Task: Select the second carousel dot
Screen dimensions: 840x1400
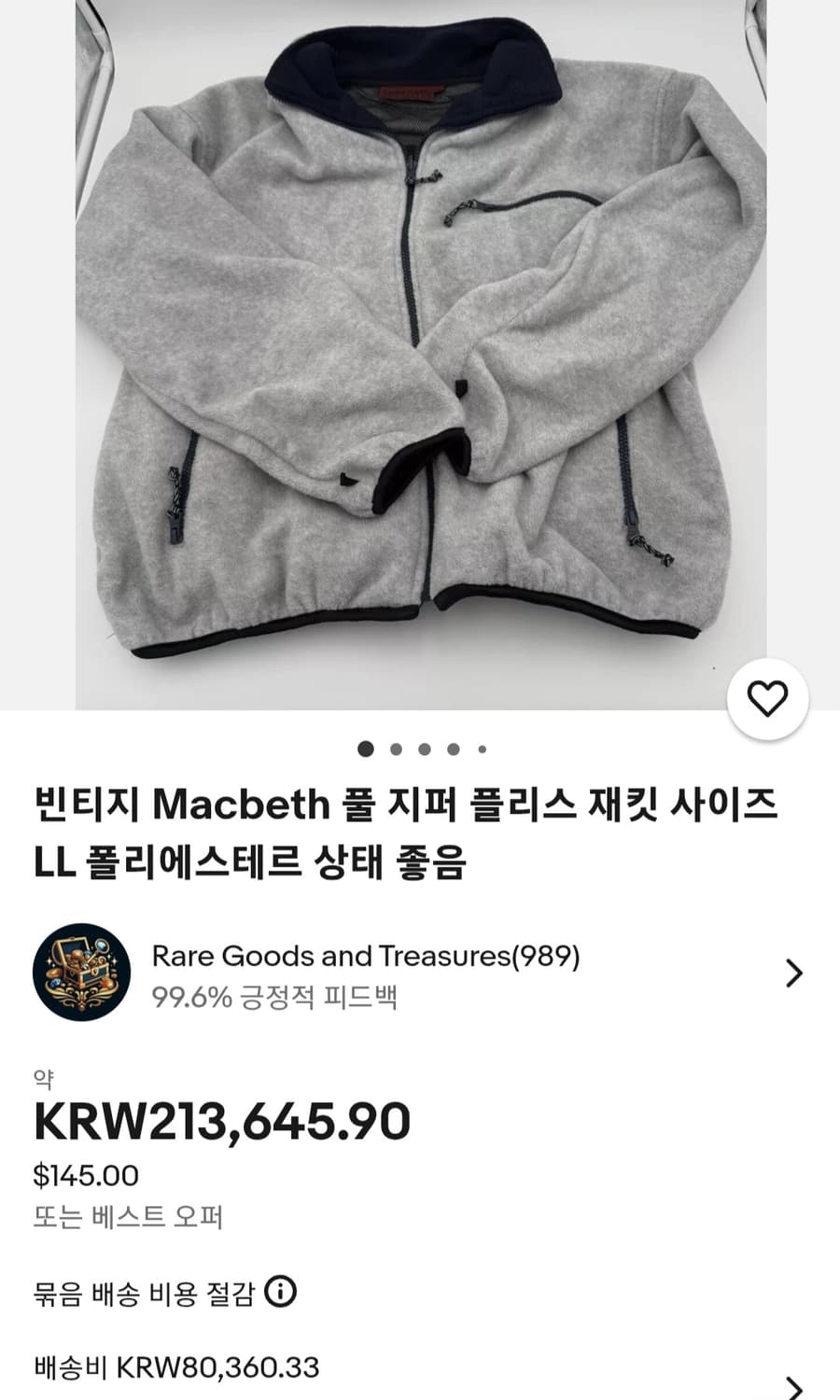Action: click(396, 748)
